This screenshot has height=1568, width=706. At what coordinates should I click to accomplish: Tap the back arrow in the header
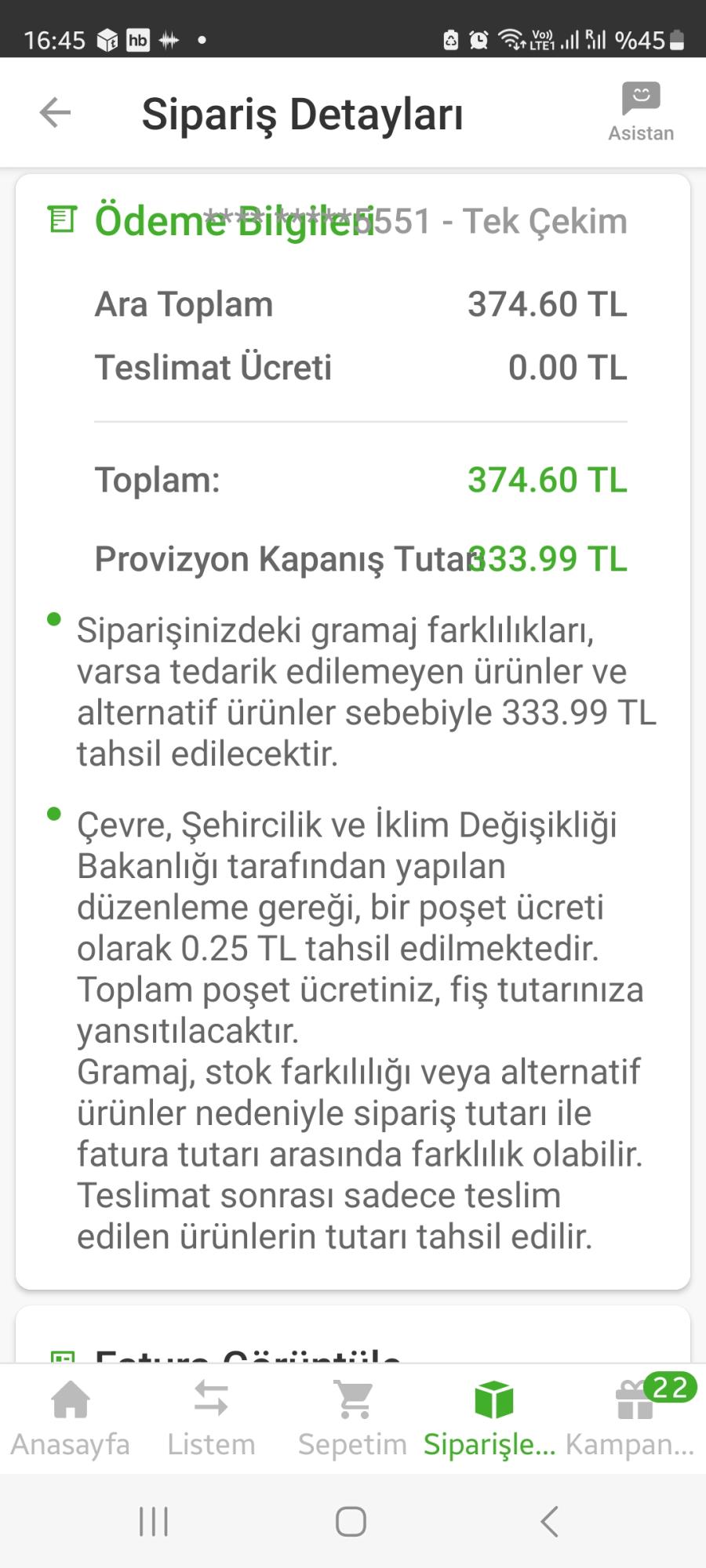pyautogui.click(x=53, y=112)
